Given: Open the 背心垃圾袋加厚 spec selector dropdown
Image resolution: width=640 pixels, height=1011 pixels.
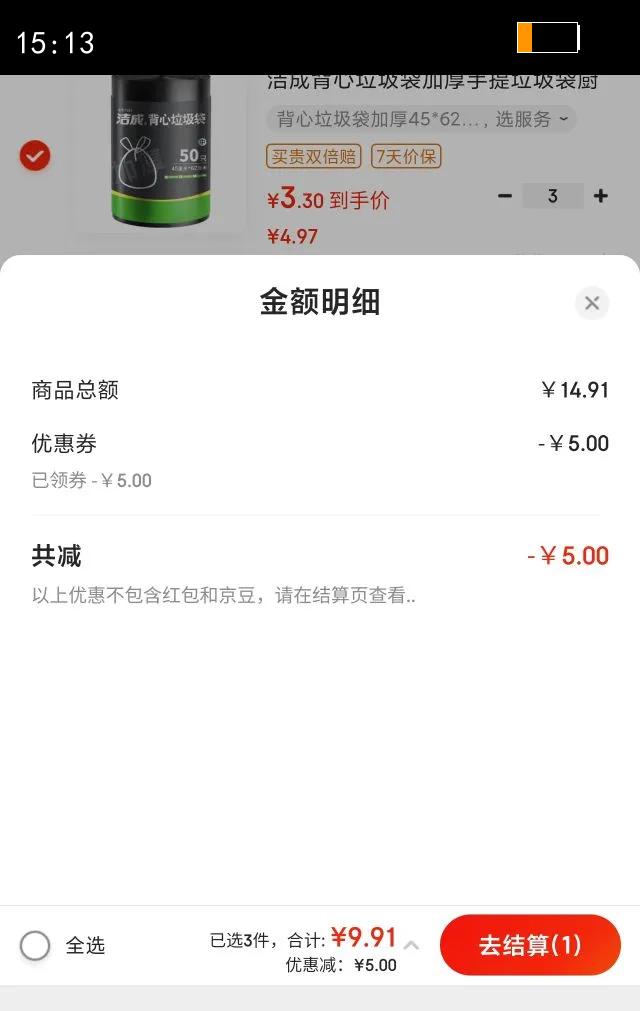Looking at the screenshot, I should tap(421, 120).
